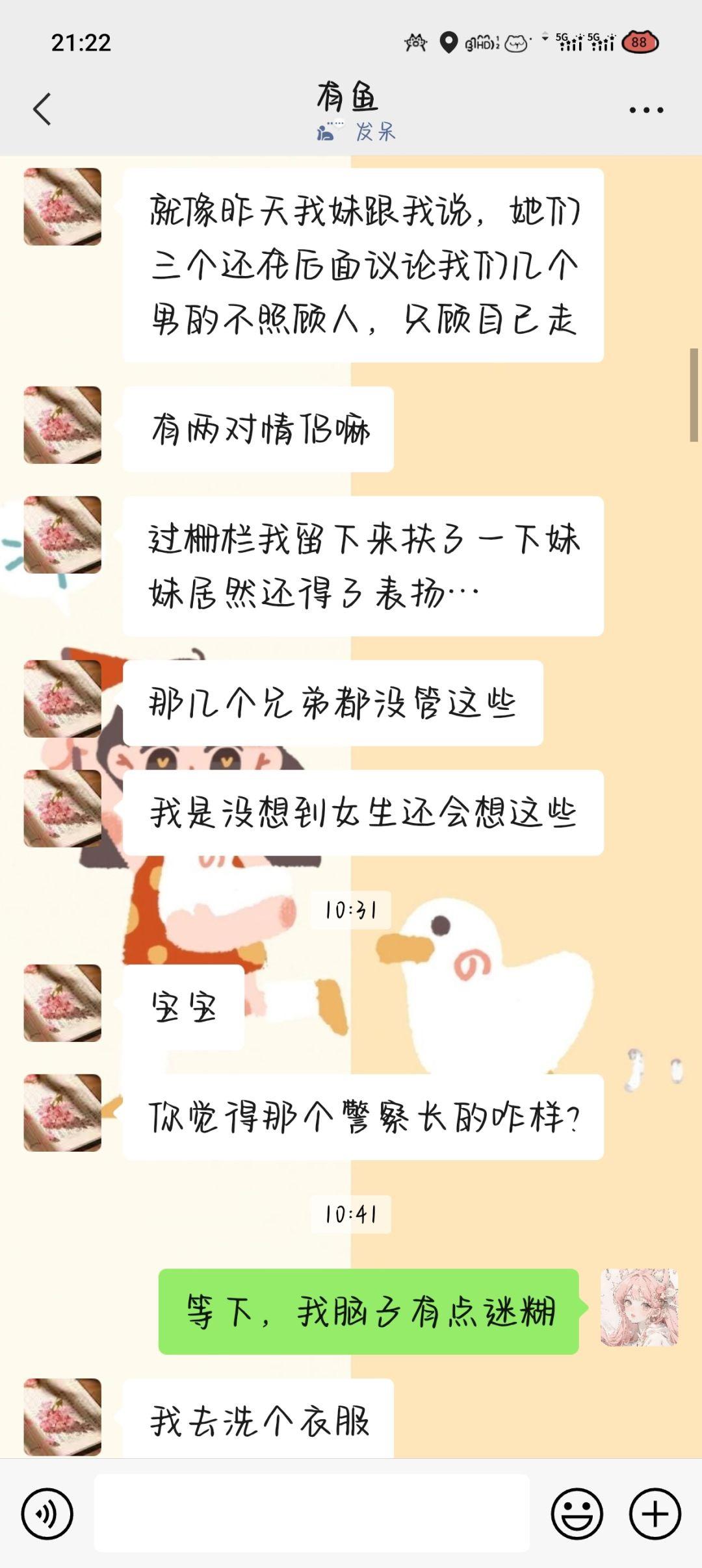Open the emoji sticker panel
This screenshot has width=702, height=1568.
[x=577, y=1513]
